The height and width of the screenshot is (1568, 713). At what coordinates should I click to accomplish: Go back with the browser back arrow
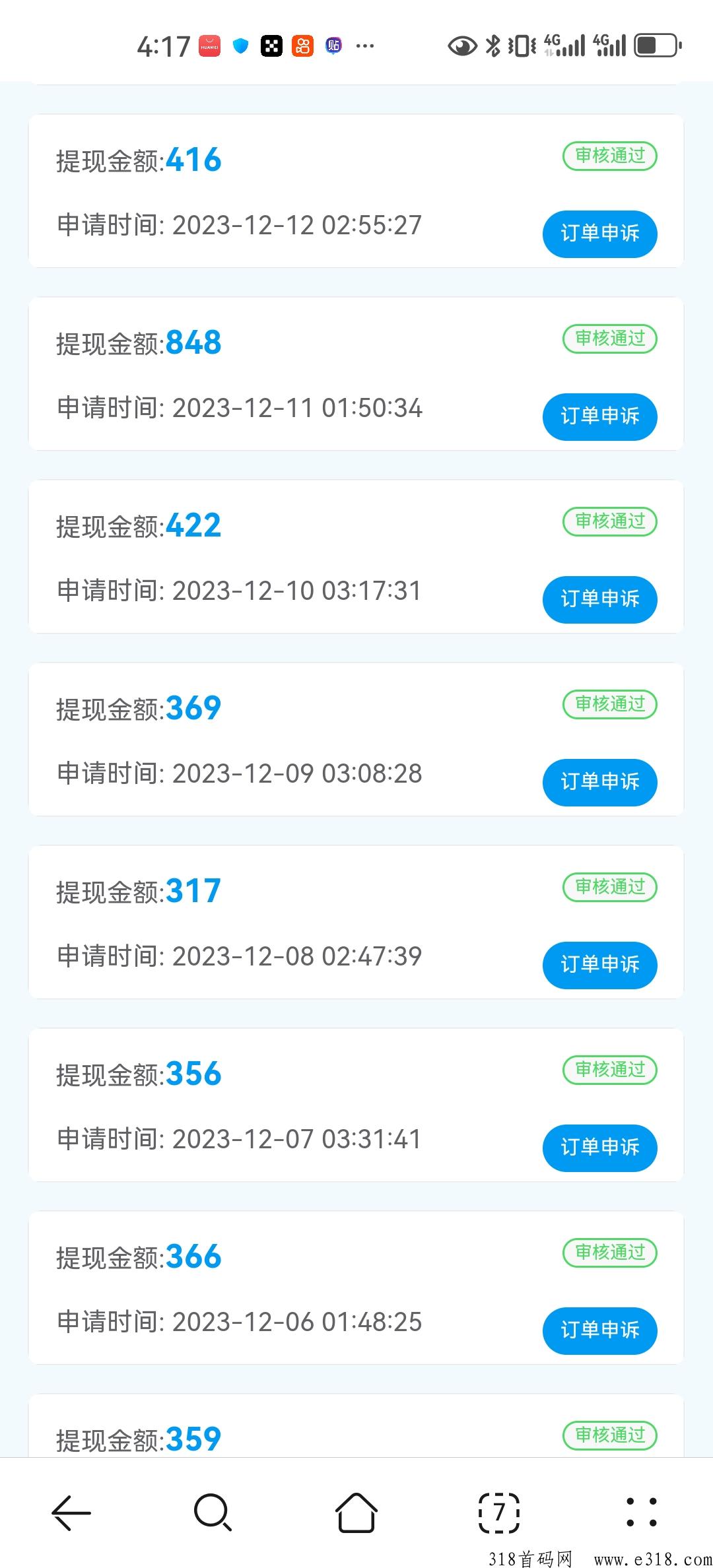71,1512
